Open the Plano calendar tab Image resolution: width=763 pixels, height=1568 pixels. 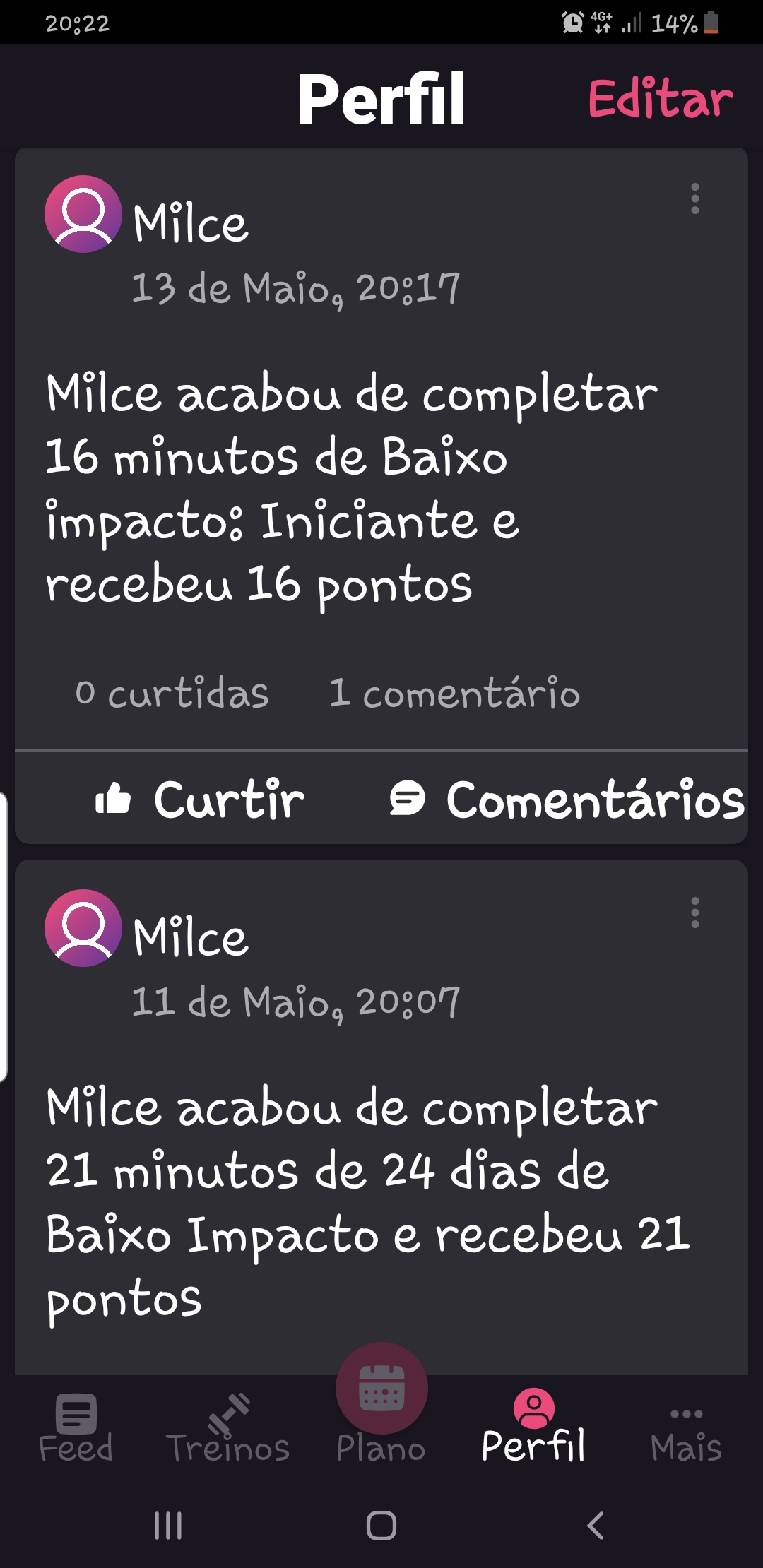tap(381, 1406)
